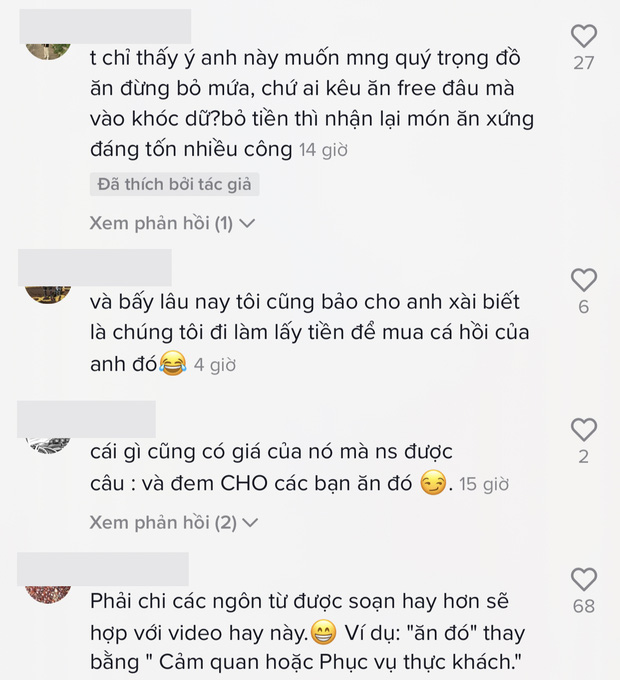Open avatar of the cá hồi commenter

point(48,292)
